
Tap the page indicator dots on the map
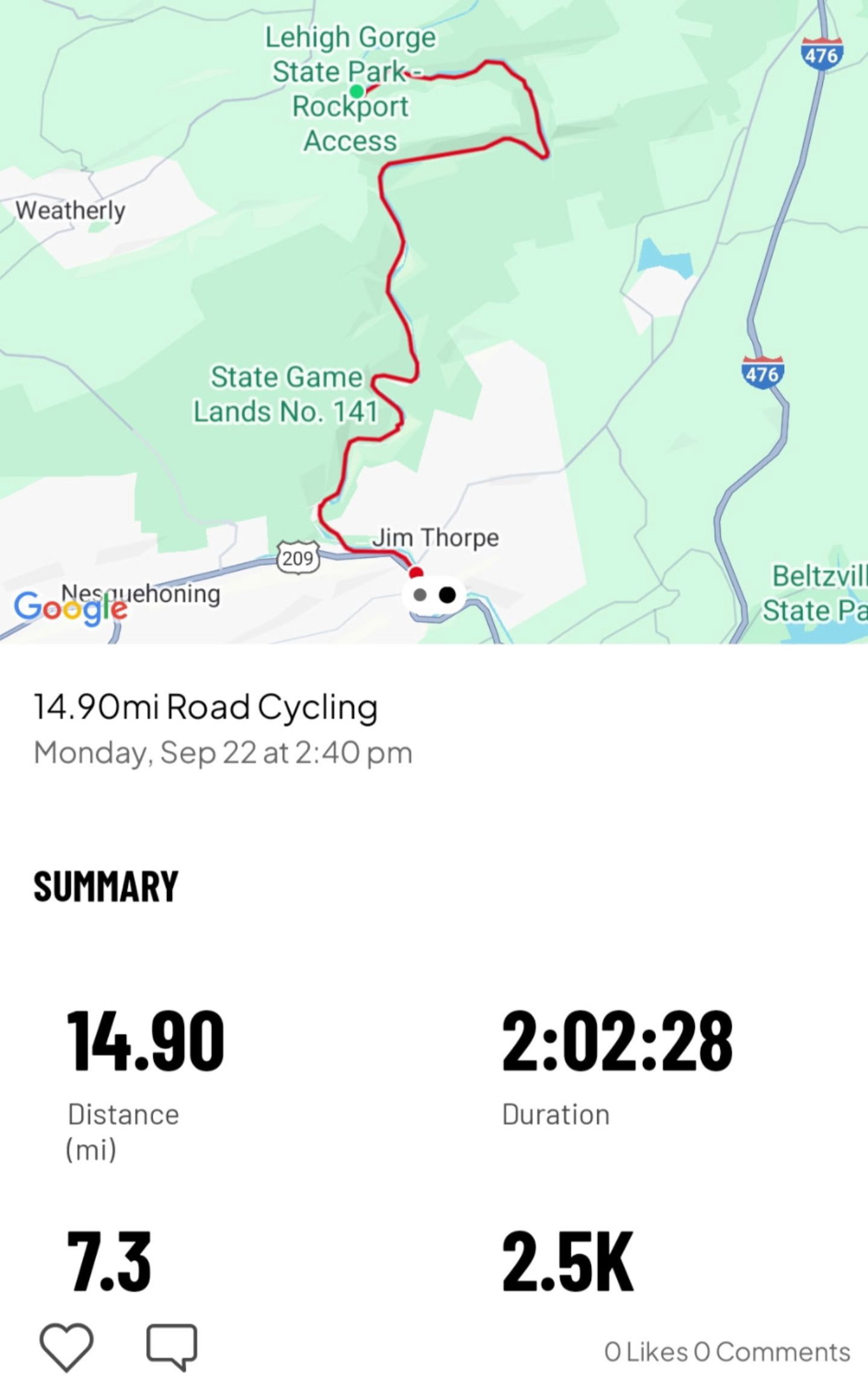tap(434, 596)
